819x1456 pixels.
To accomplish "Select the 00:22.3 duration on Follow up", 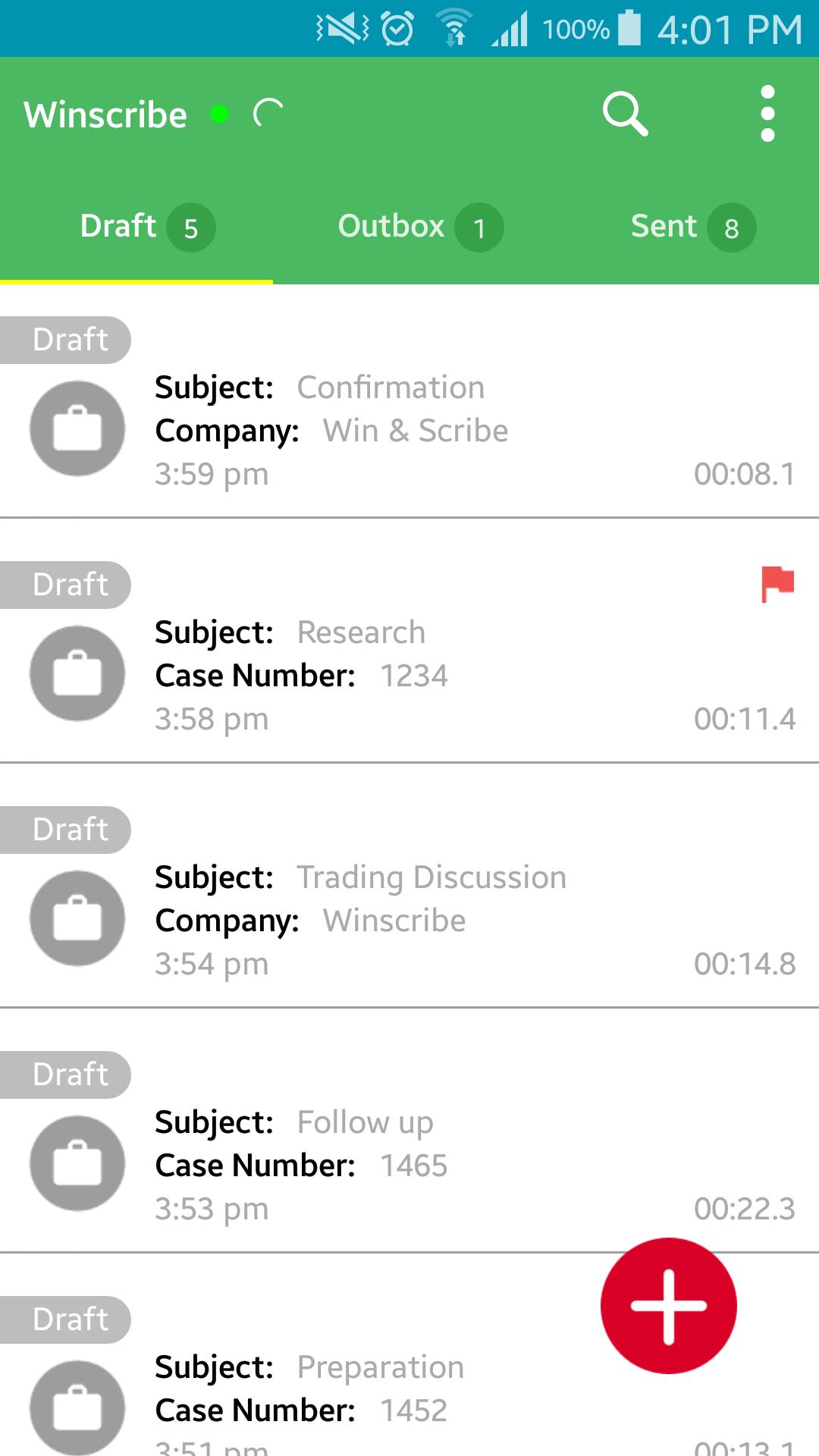I will 742,1209.
